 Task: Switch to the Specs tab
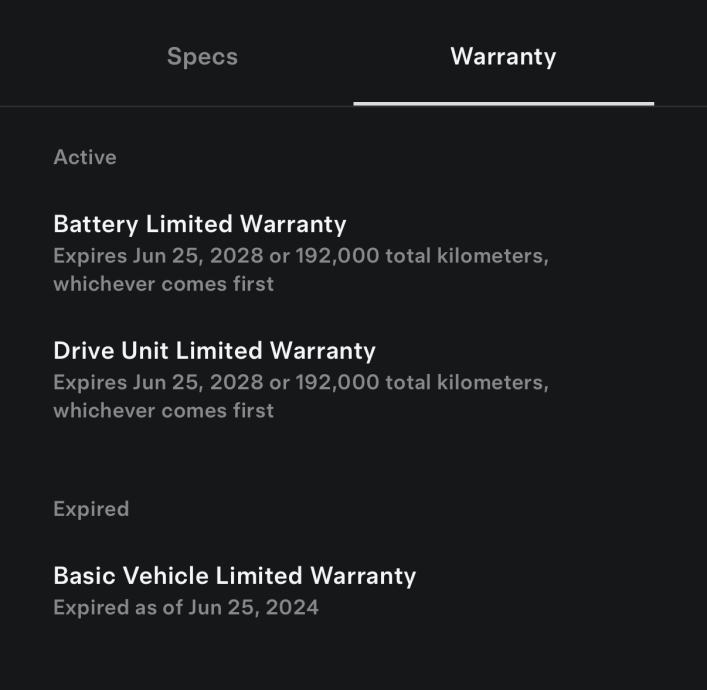pos(202,57)
